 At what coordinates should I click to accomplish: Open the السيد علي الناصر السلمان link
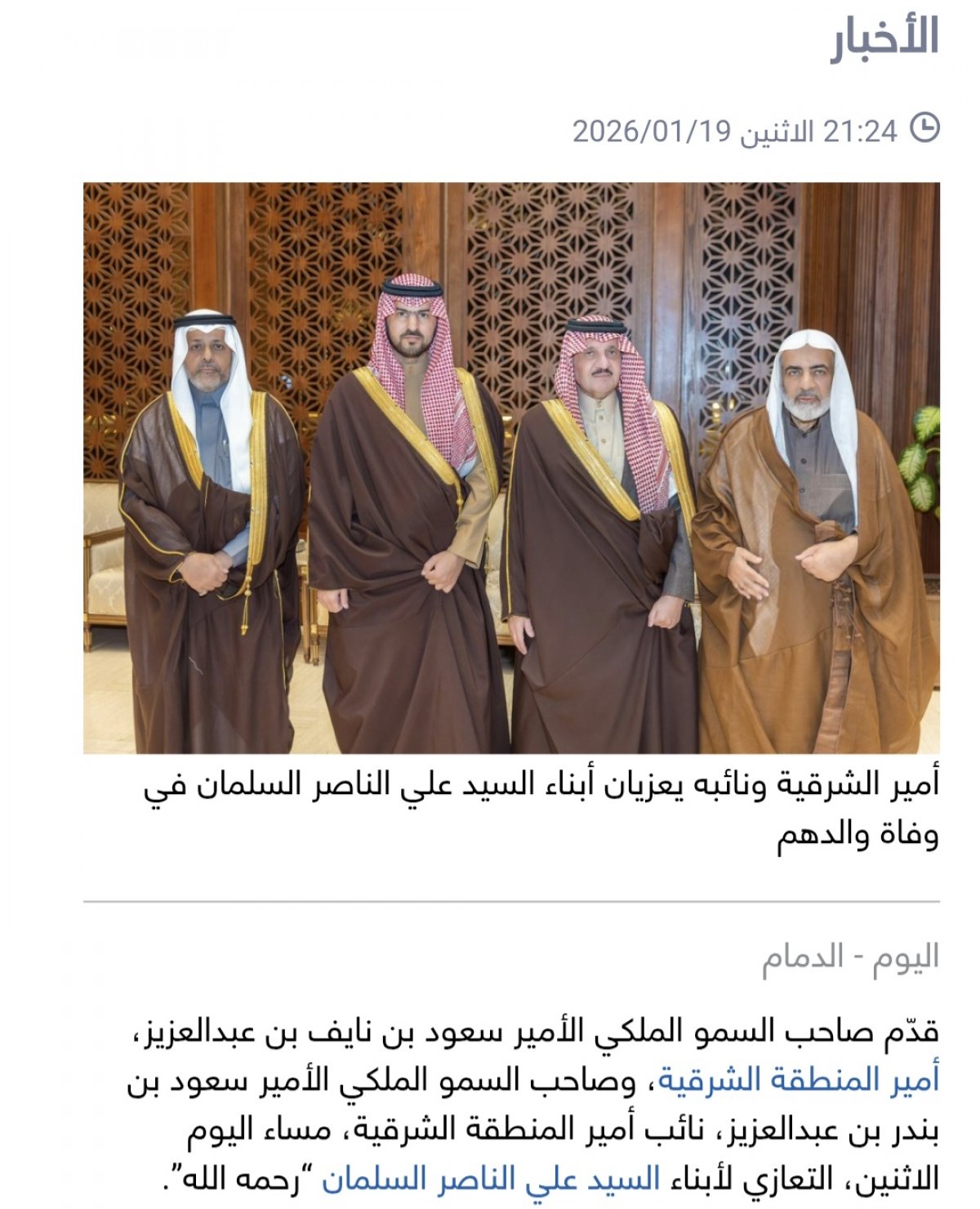coord(490,1178)
